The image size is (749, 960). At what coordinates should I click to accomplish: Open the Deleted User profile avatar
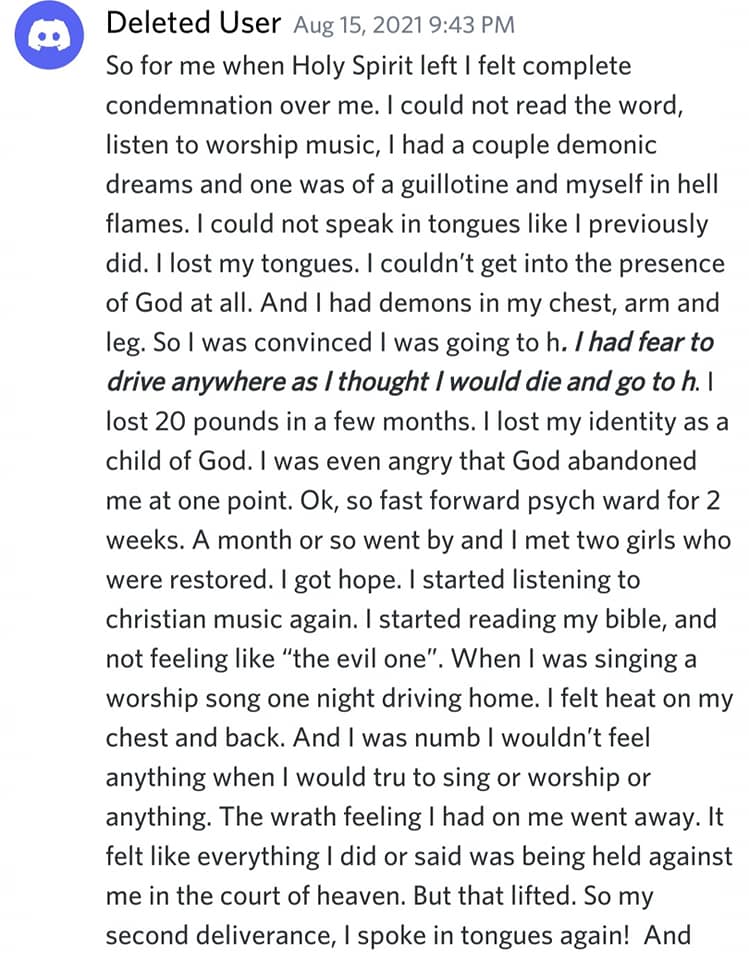[x=48, y=42]
